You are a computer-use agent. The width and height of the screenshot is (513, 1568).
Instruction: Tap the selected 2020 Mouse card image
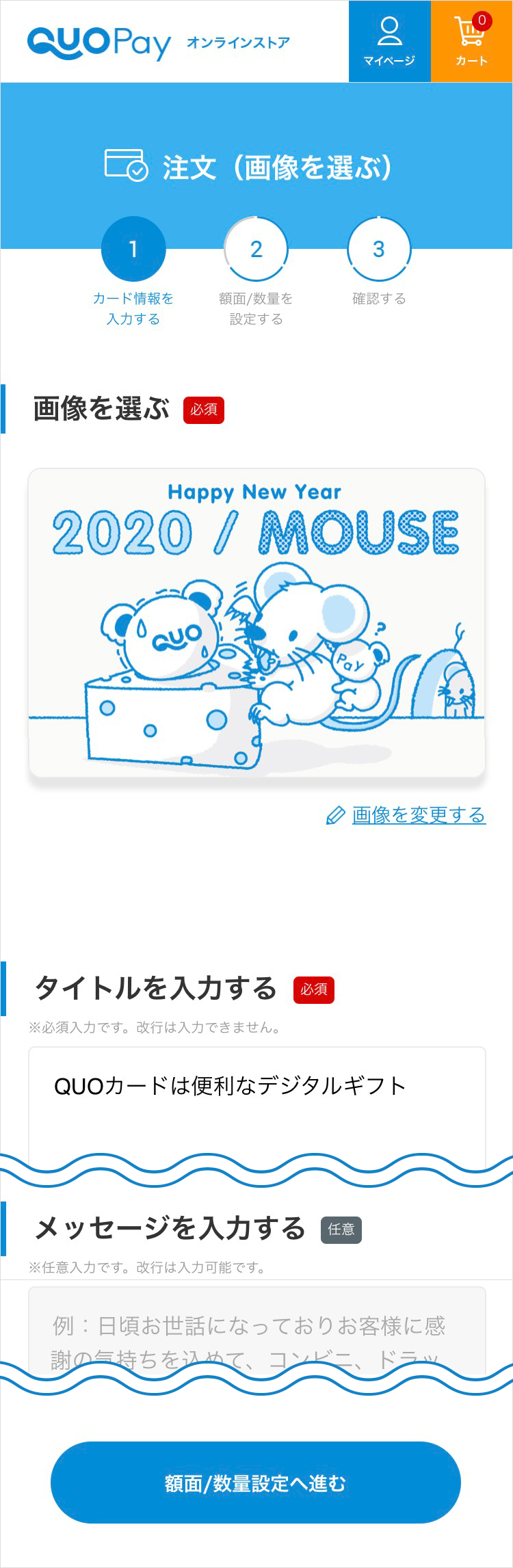point(256,622)
